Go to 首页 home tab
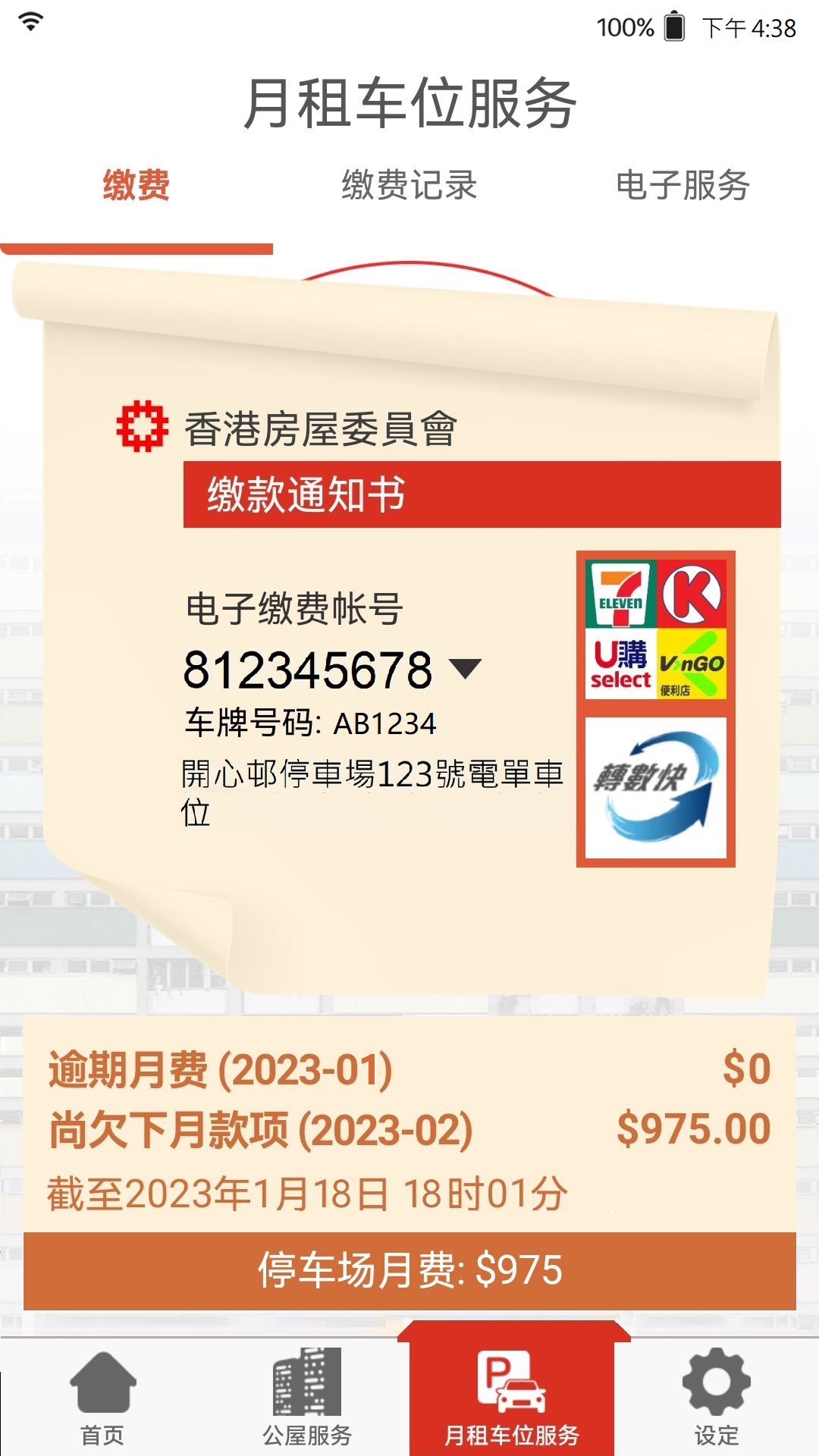 tap(102, 1397)
